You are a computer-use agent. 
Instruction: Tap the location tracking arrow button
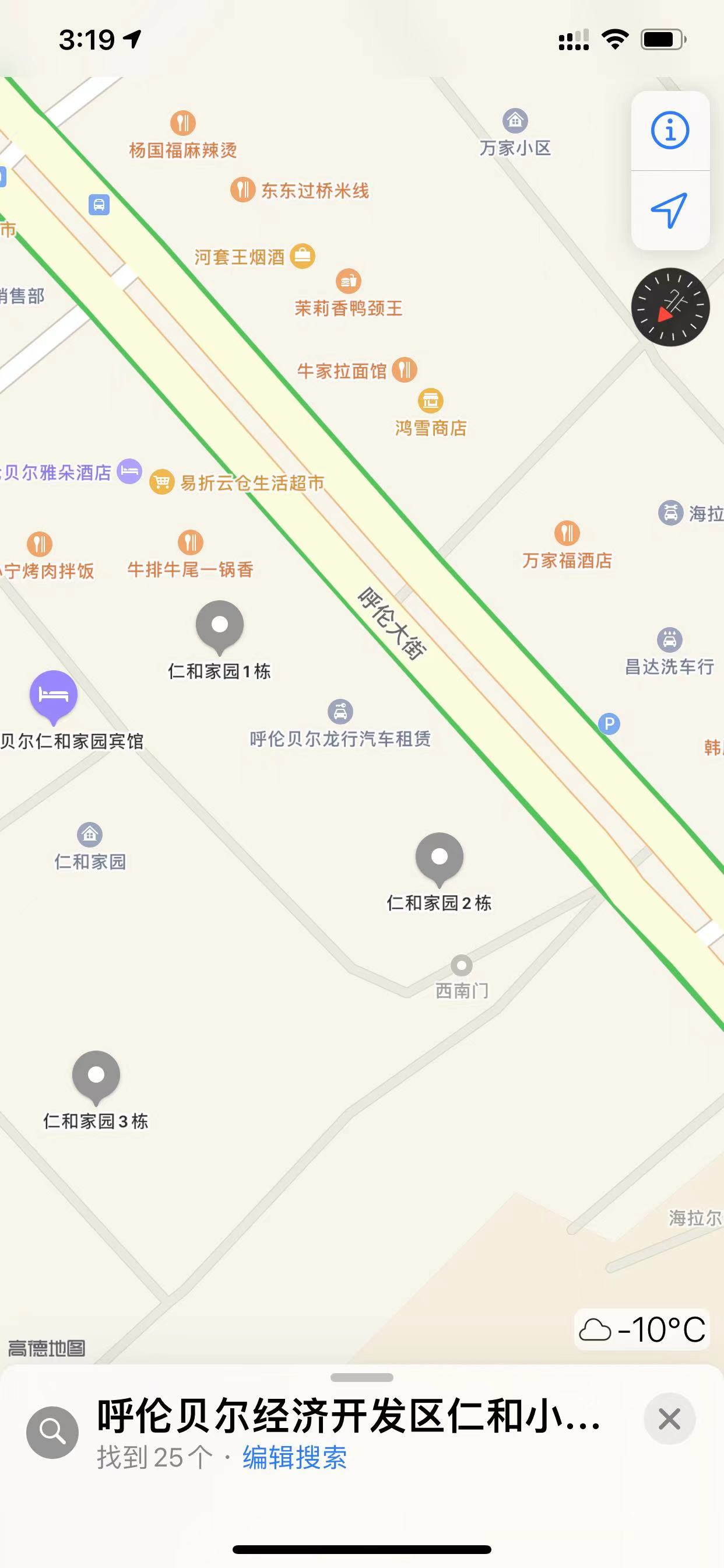coord(670,210)
